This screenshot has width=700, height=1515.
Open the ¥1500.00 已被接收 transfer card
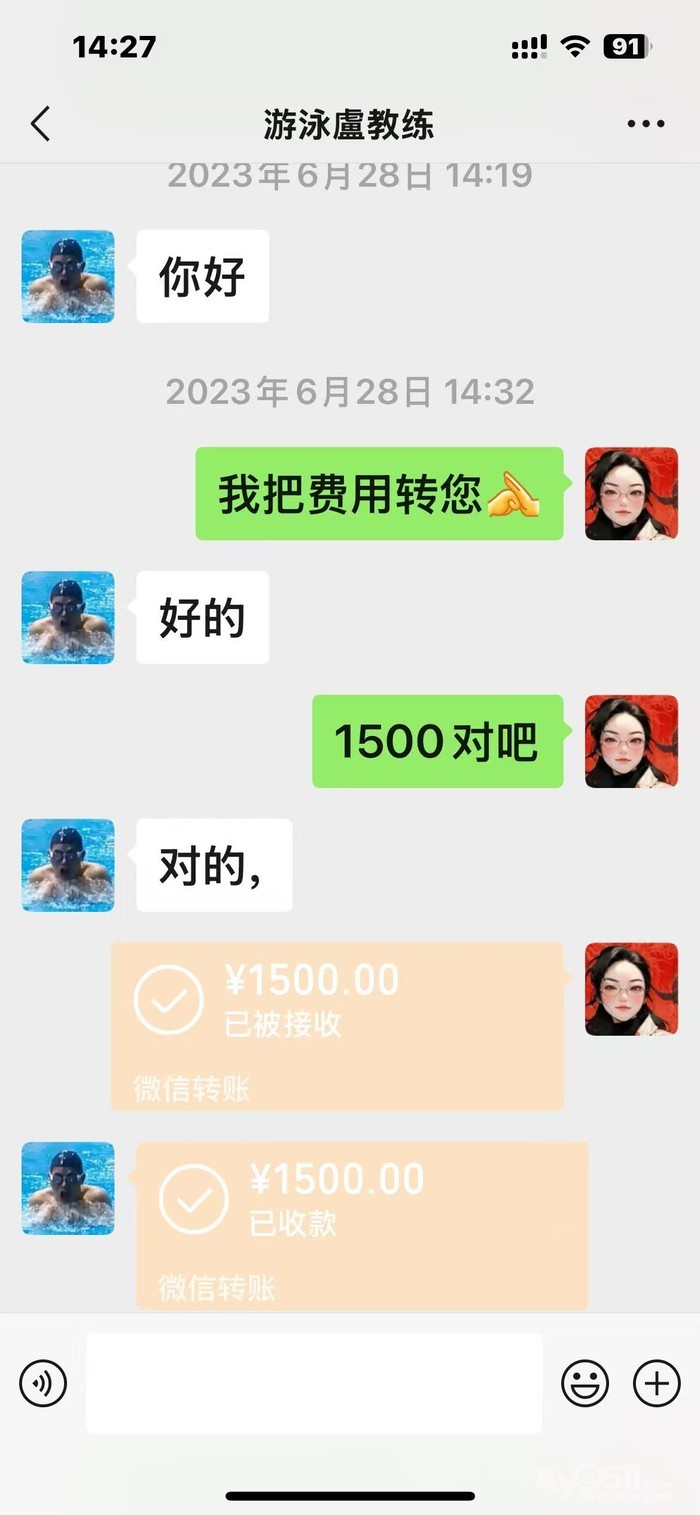[337, 1025]
